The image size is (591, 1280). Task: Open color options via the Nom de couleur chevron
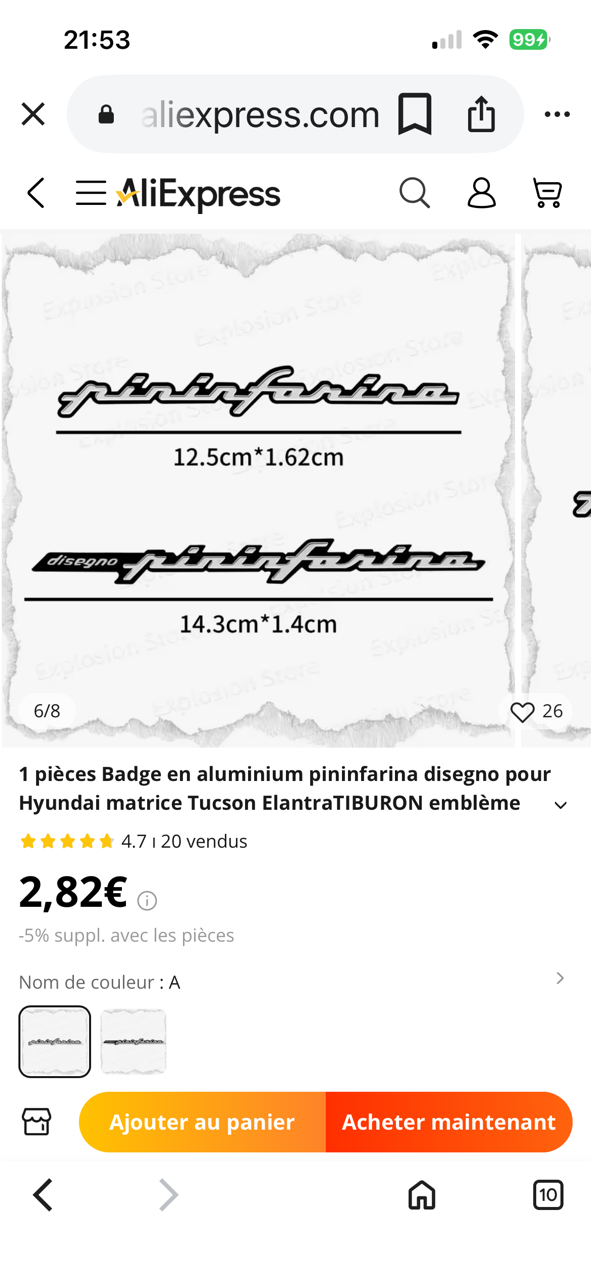coord(560,978)
